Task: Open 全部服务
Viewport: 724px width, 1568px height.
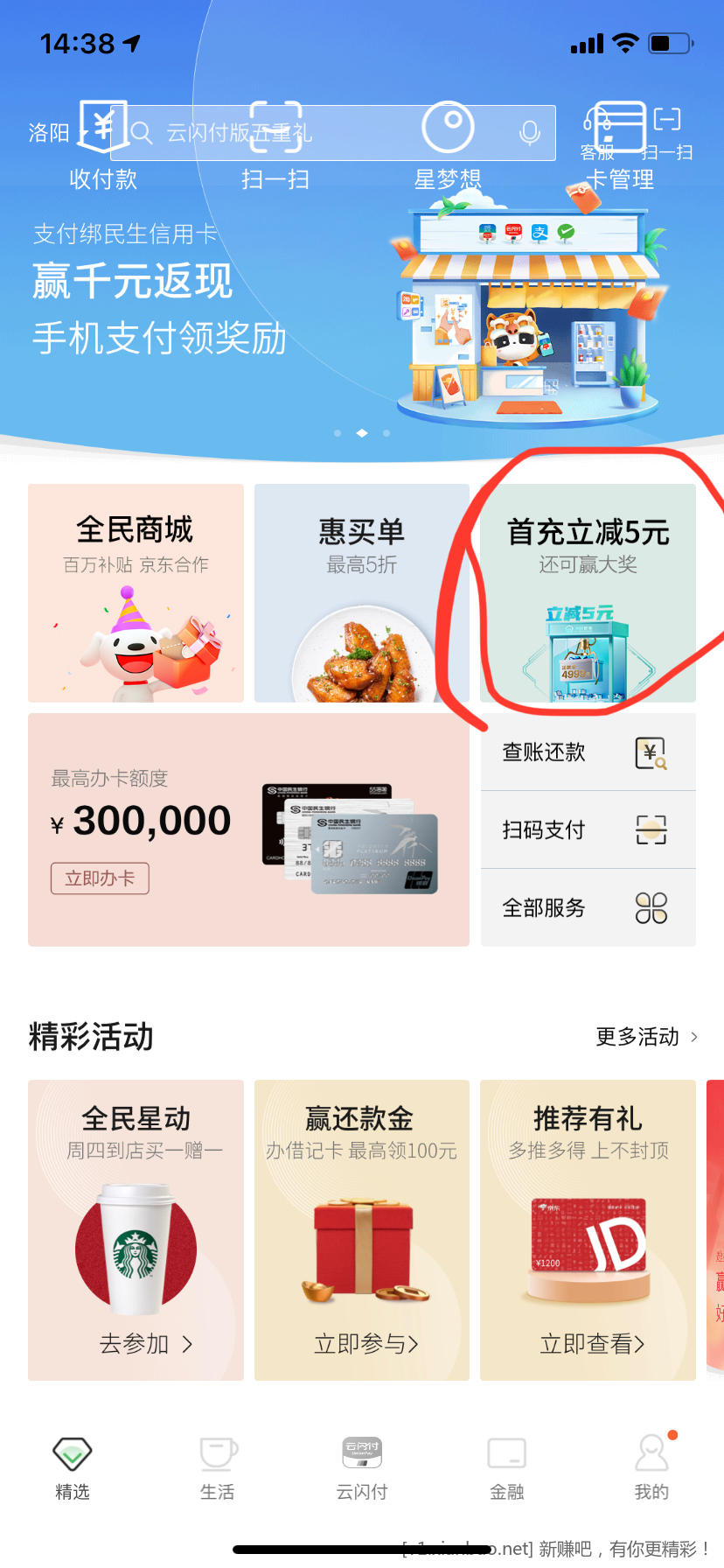Action: (588, 907)
